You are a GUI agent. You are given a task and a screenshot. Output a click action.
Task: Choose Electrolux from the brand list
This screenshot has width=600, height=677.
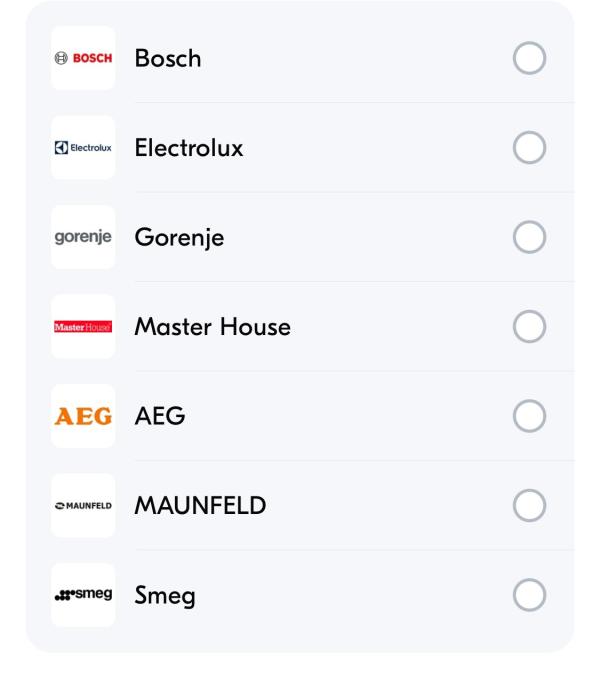click(528, 148)
